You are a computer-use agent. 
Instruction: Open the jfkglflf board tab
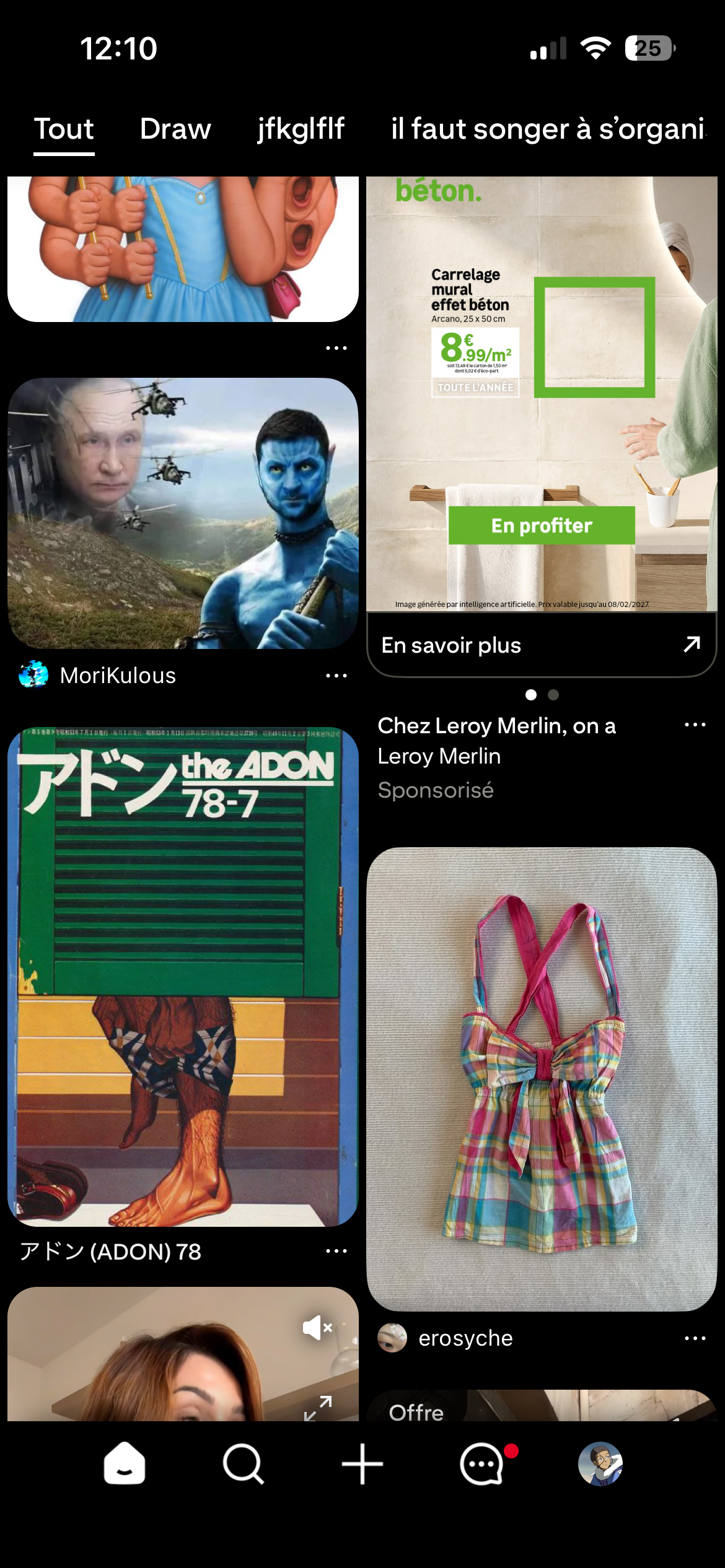[301, 129]
